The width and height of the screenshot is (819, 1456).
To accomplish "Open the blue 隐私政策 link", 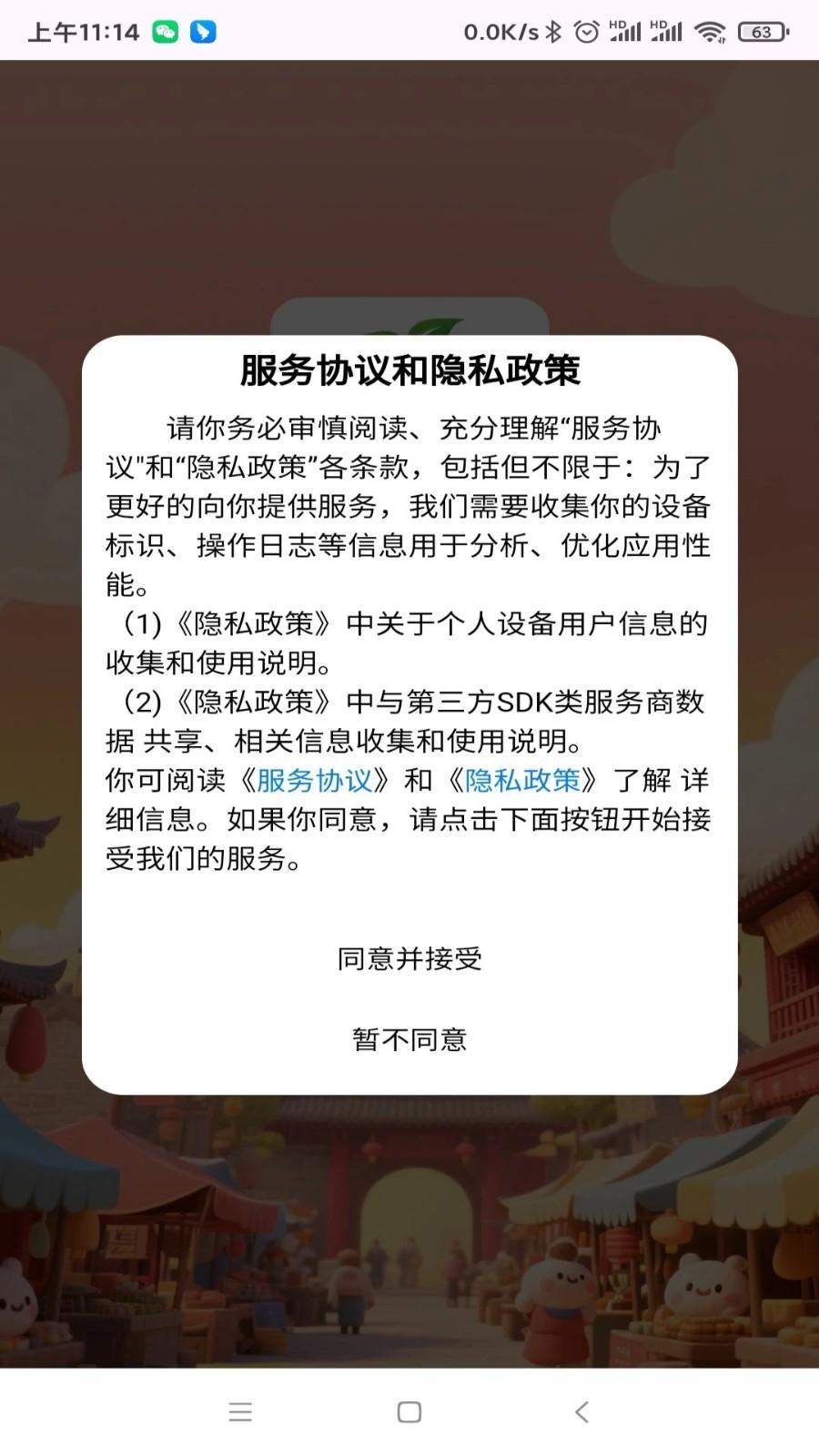I will pyautogui.click(x=522, y=781).
